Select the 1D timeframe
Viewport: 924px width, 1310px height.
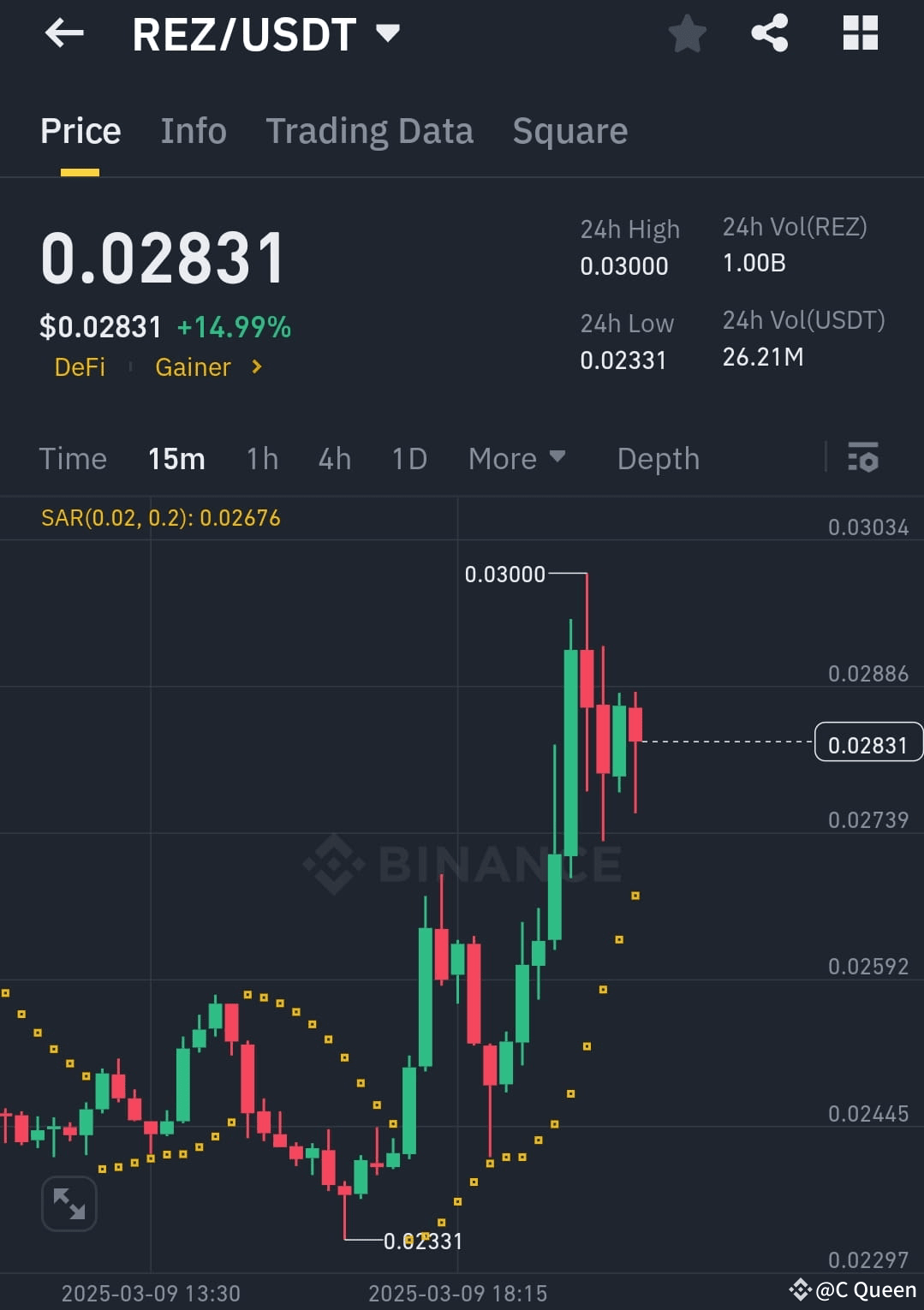click(408, 459)
